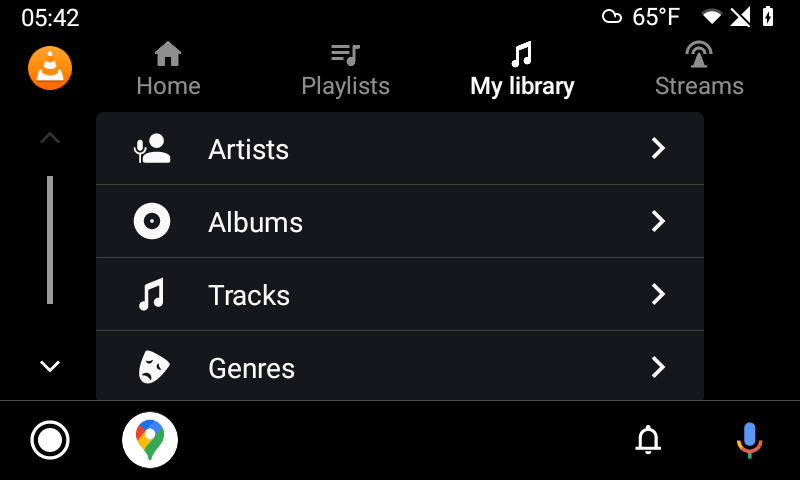Open the Artists list

400,149
